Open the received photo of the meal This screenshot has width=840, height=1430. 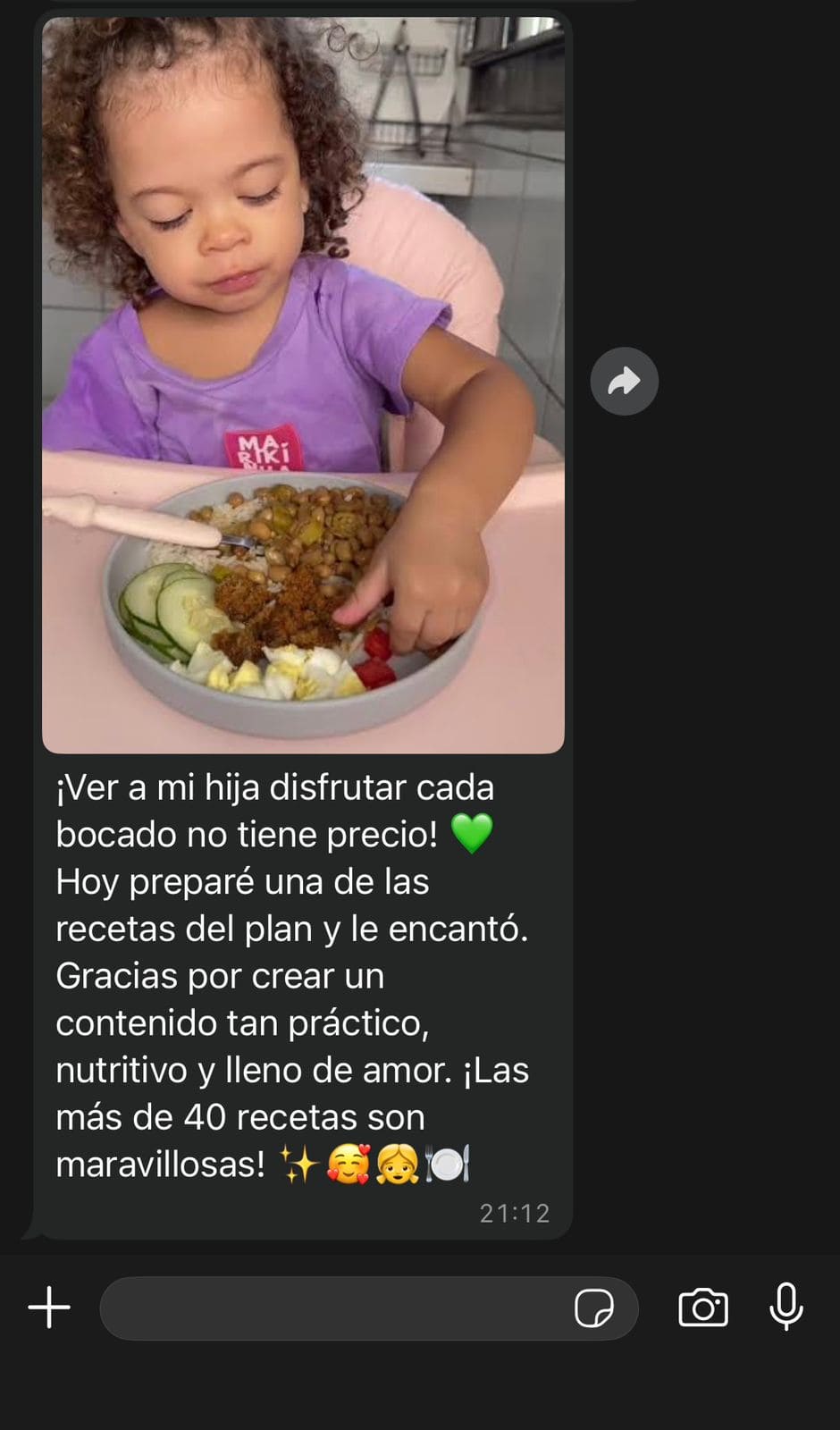click(x=303, y=385)
